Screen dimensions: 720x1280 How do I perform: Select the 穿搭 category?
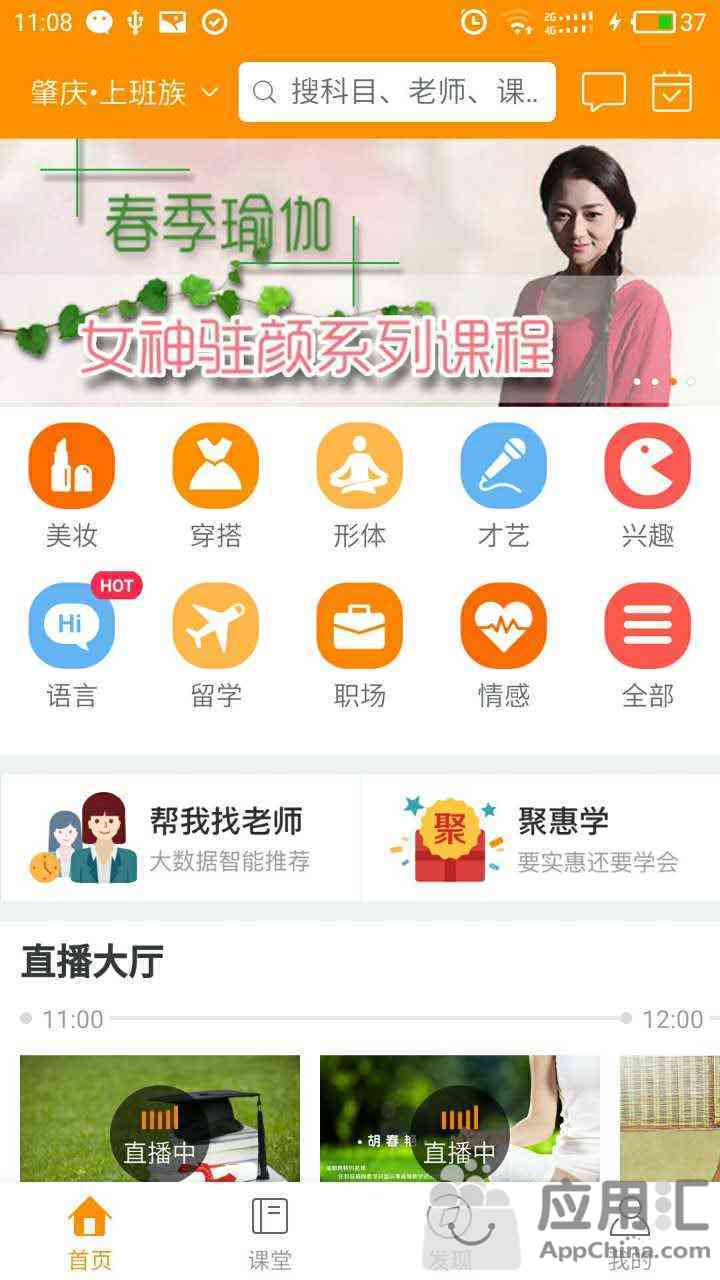[x=216, y=485]
